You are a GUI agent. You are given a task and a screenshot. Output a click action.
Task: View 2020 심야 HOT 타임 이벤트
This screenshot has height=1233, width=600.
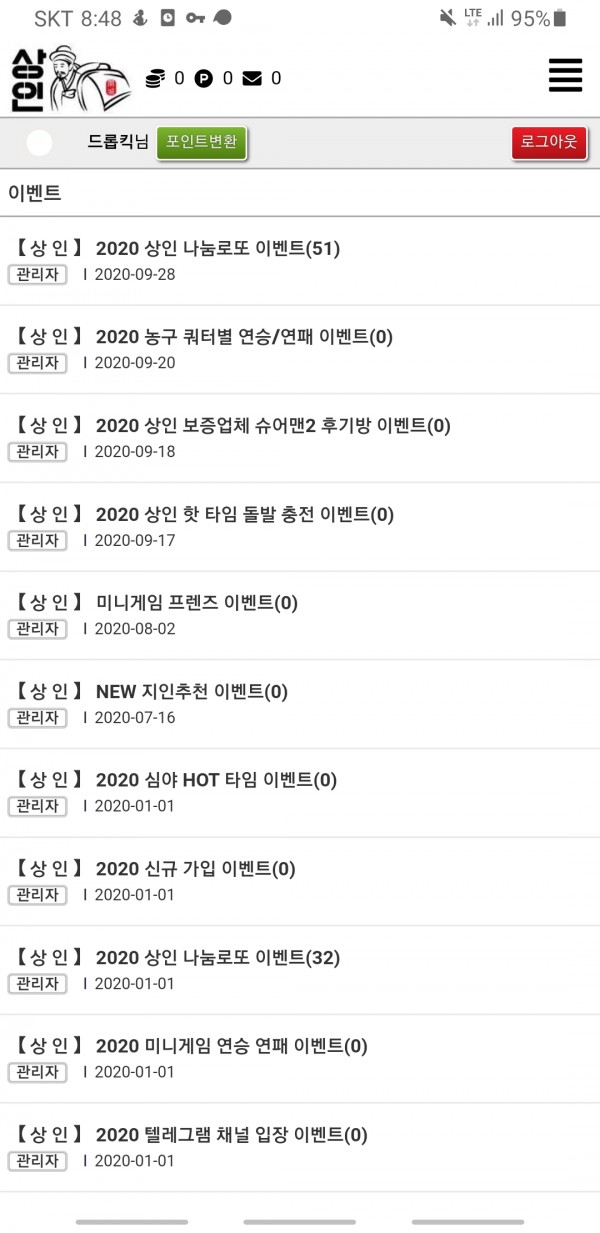pyautogui.click(x=217, y=780)
